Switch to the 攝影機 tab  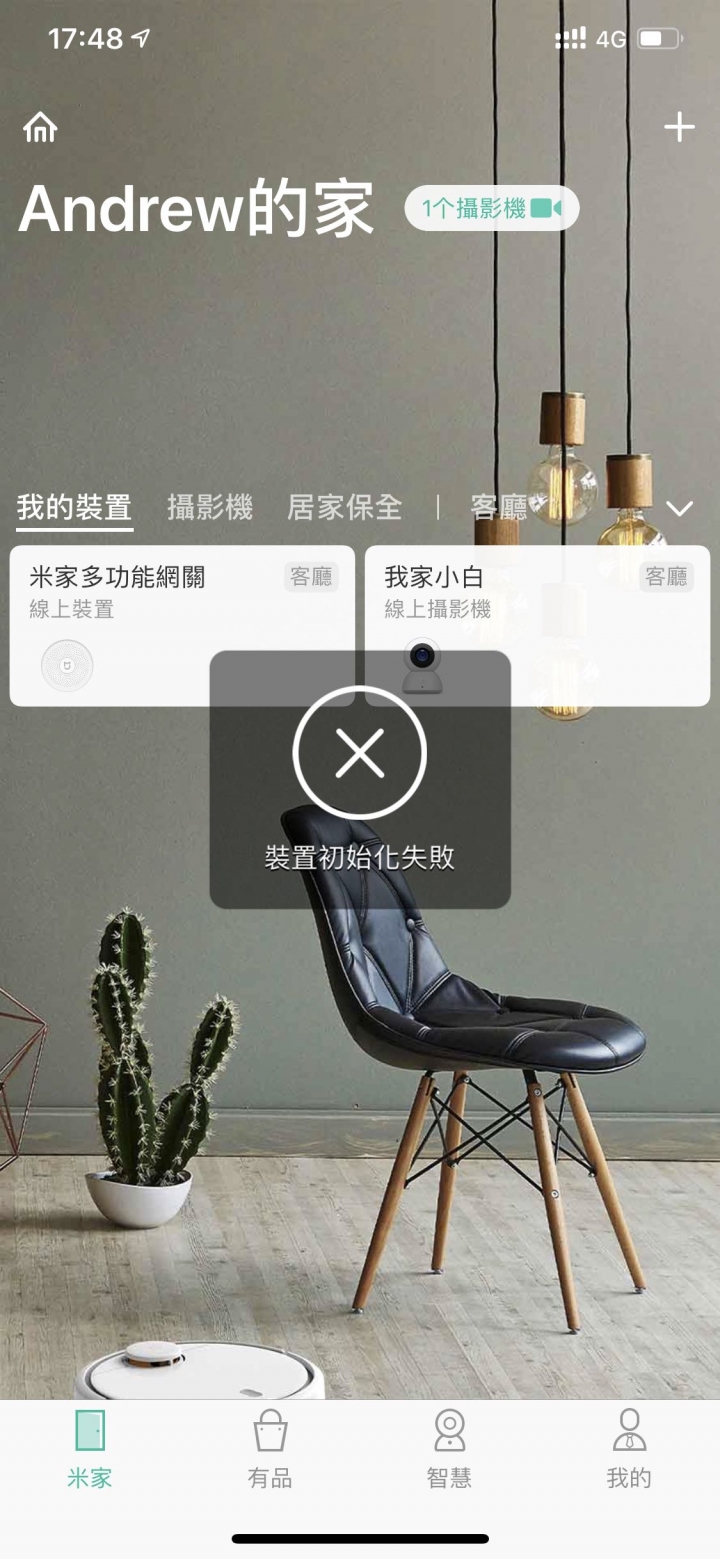click(210, 508)
